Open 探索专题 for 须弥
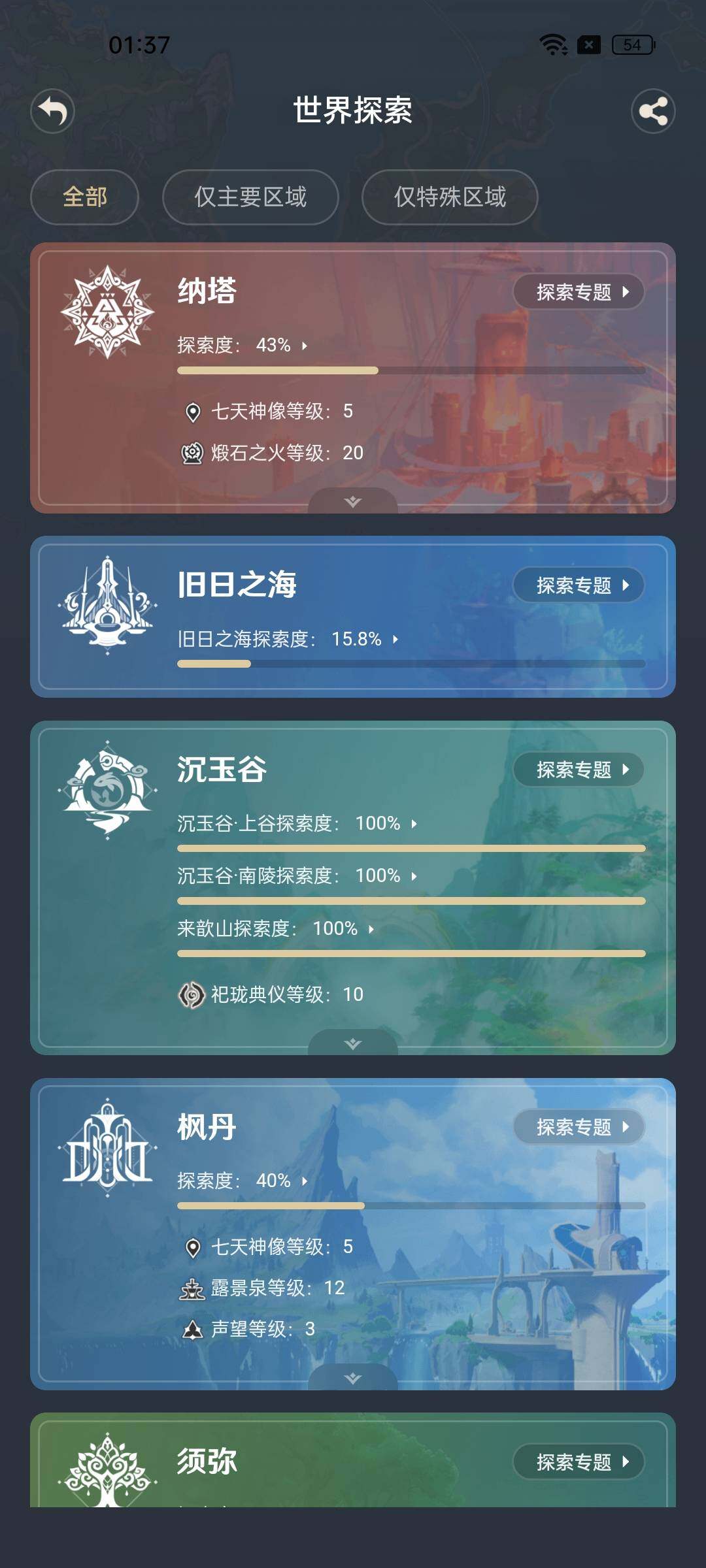This screenshot has height=1568, width=706. (579, 1462)
